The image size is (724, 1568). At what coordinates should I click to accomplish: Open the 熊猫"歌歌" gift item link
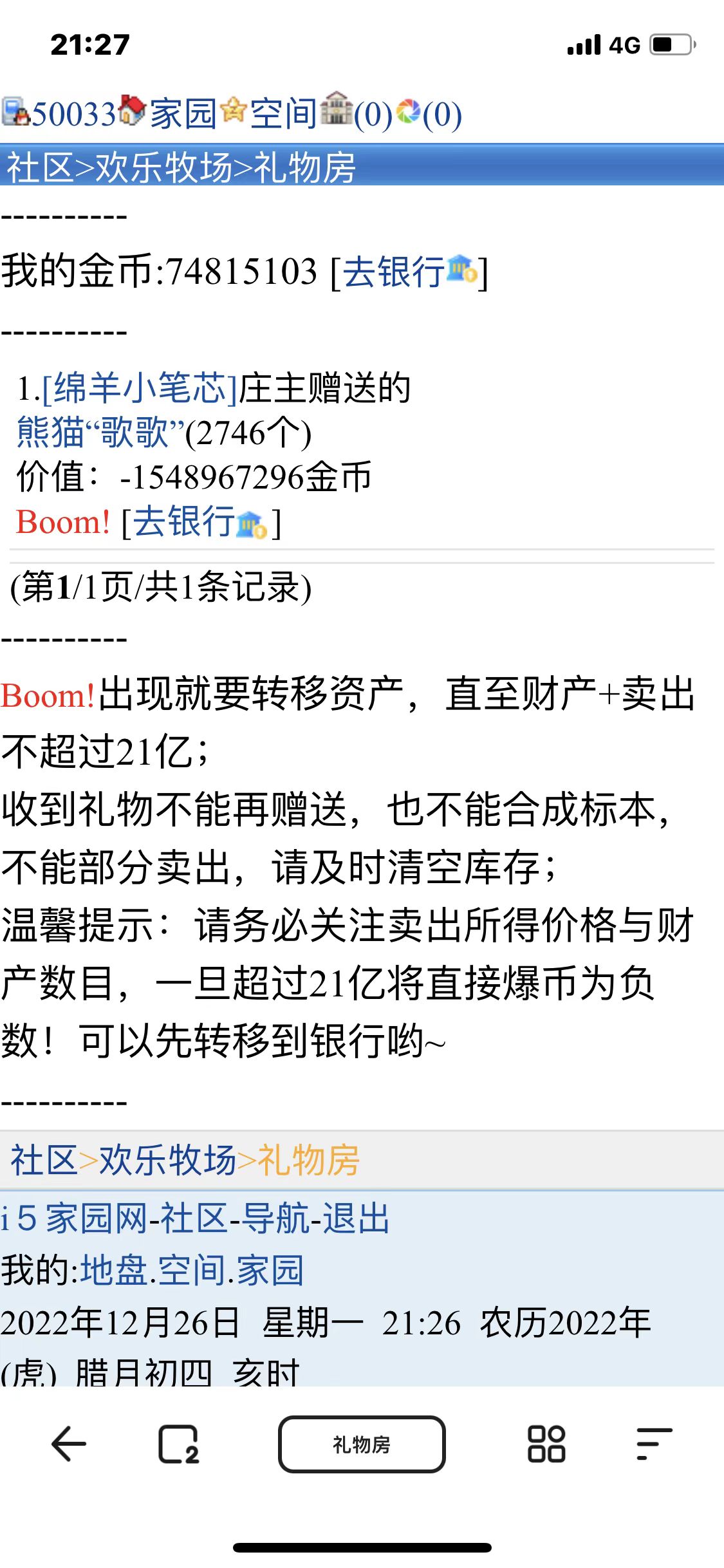(100, 433)
